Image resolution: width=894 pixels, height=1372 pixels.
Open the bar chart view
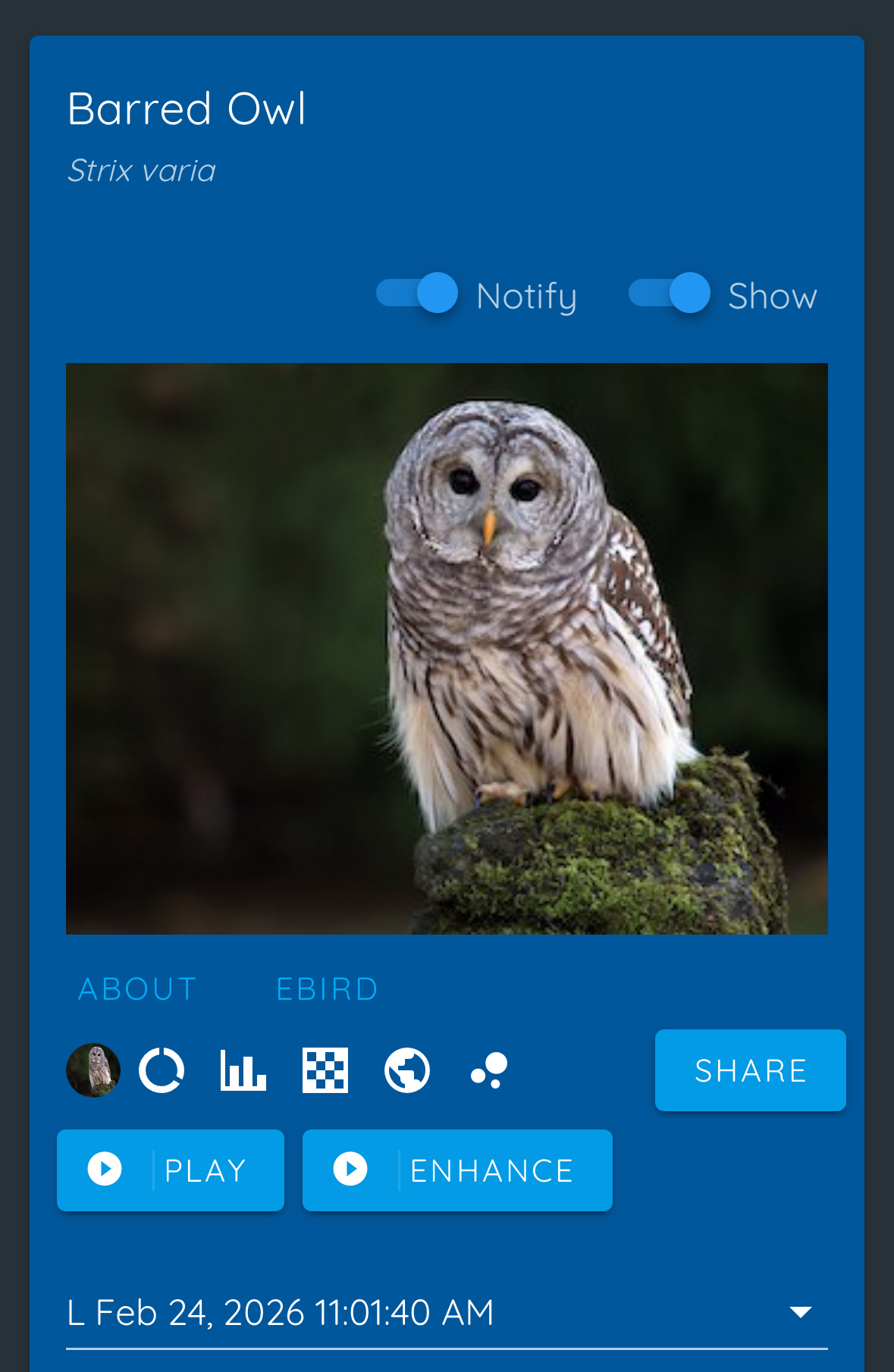tap(243, 1070)
